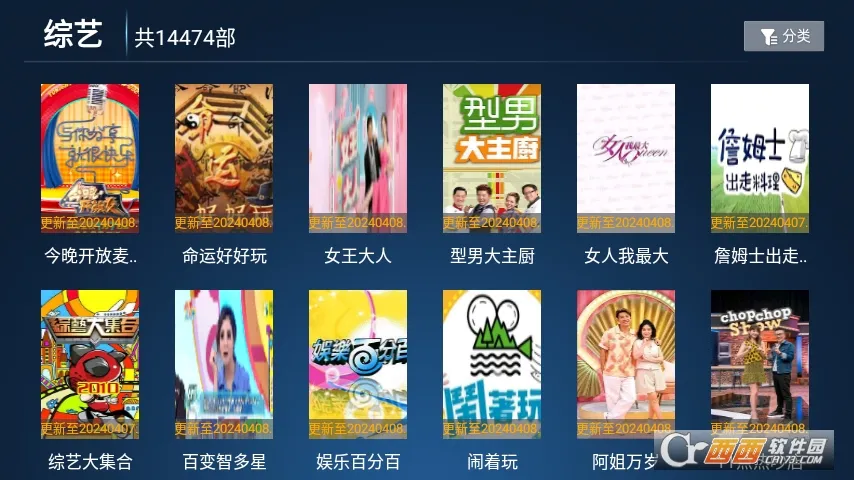Screen dimensions: 854x480
Task: Open the 分类 filter button
Action: tap(783, 37)
